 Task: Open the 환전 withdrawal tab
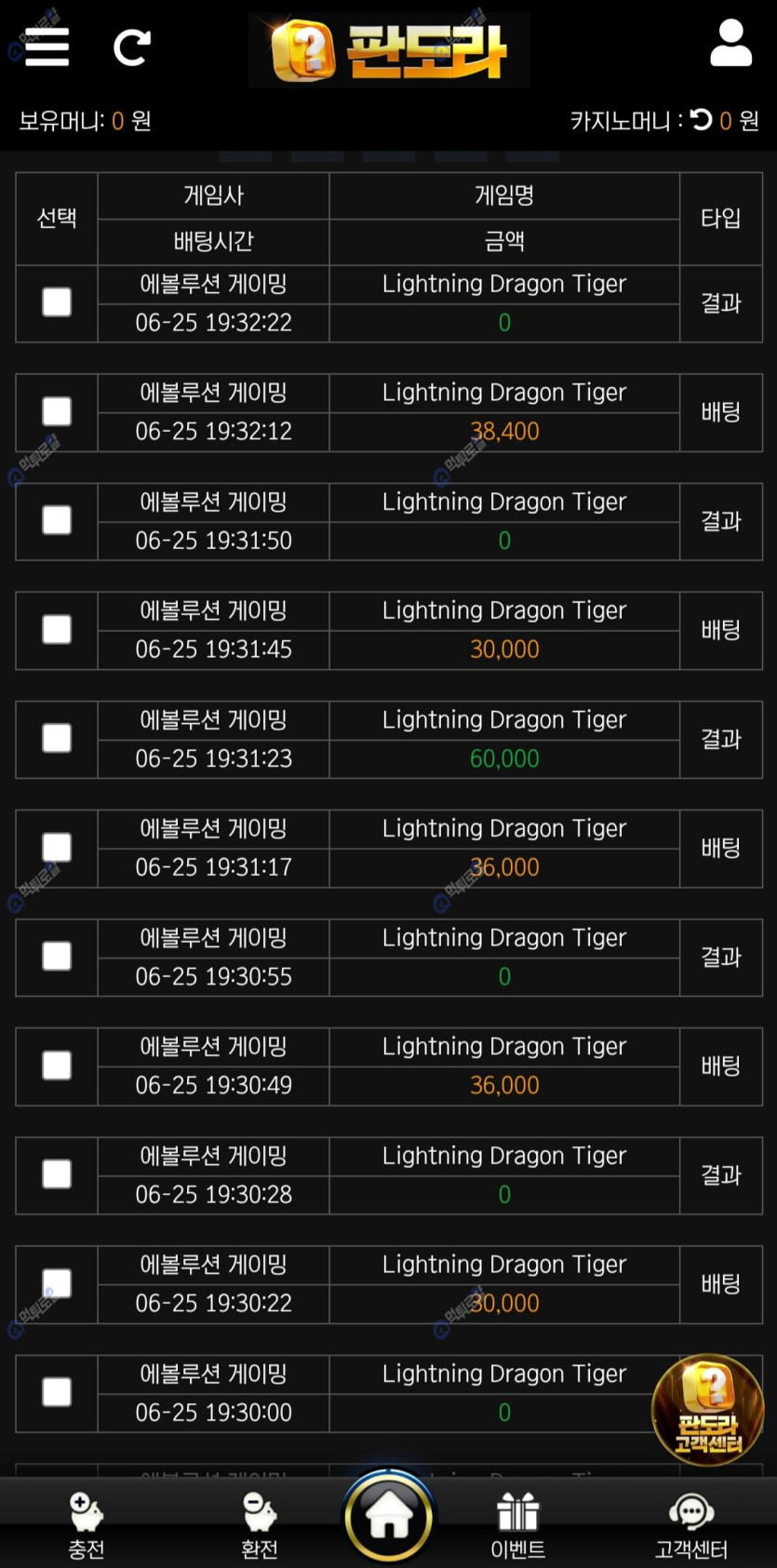[x=259, y=1525]
